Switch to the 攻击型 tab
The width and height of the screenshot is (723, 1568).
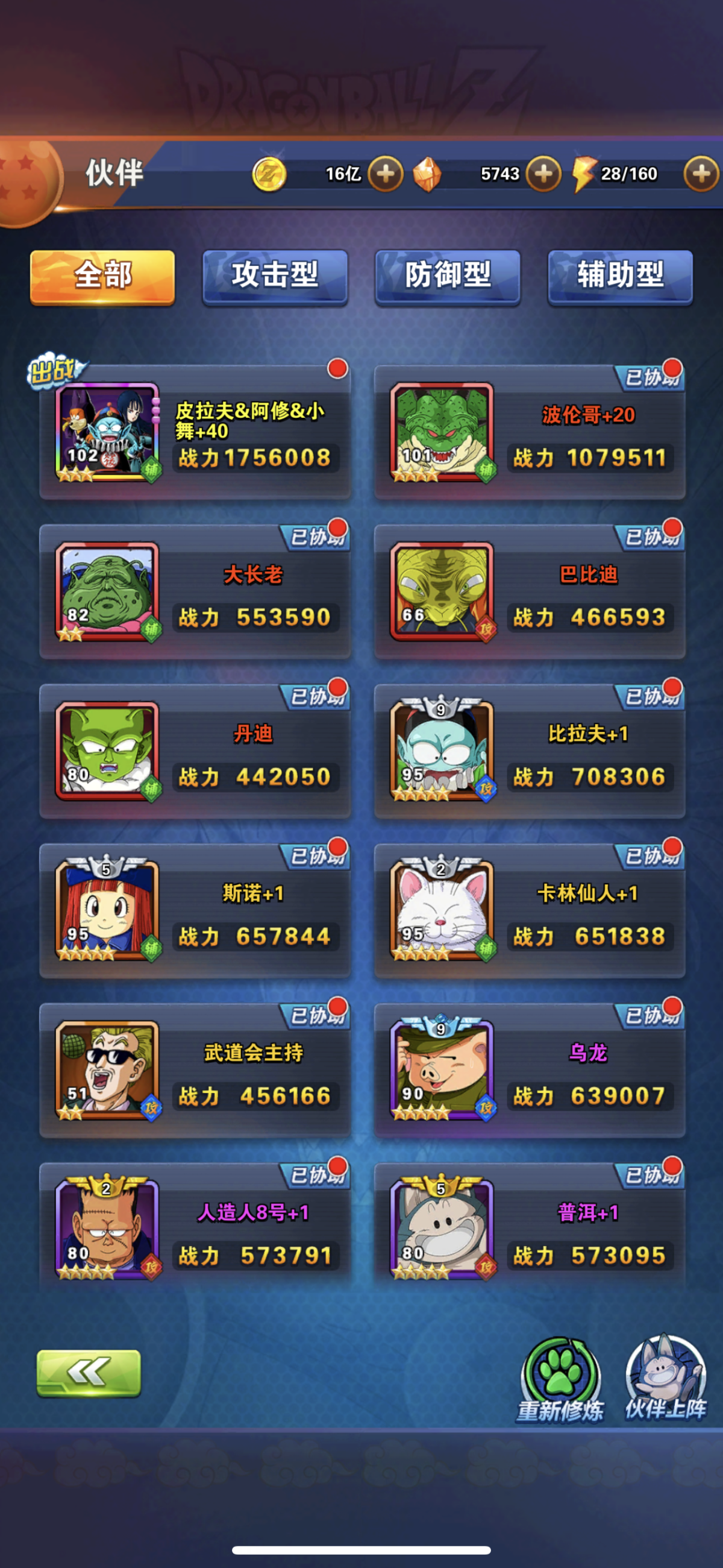coord(275,276)
